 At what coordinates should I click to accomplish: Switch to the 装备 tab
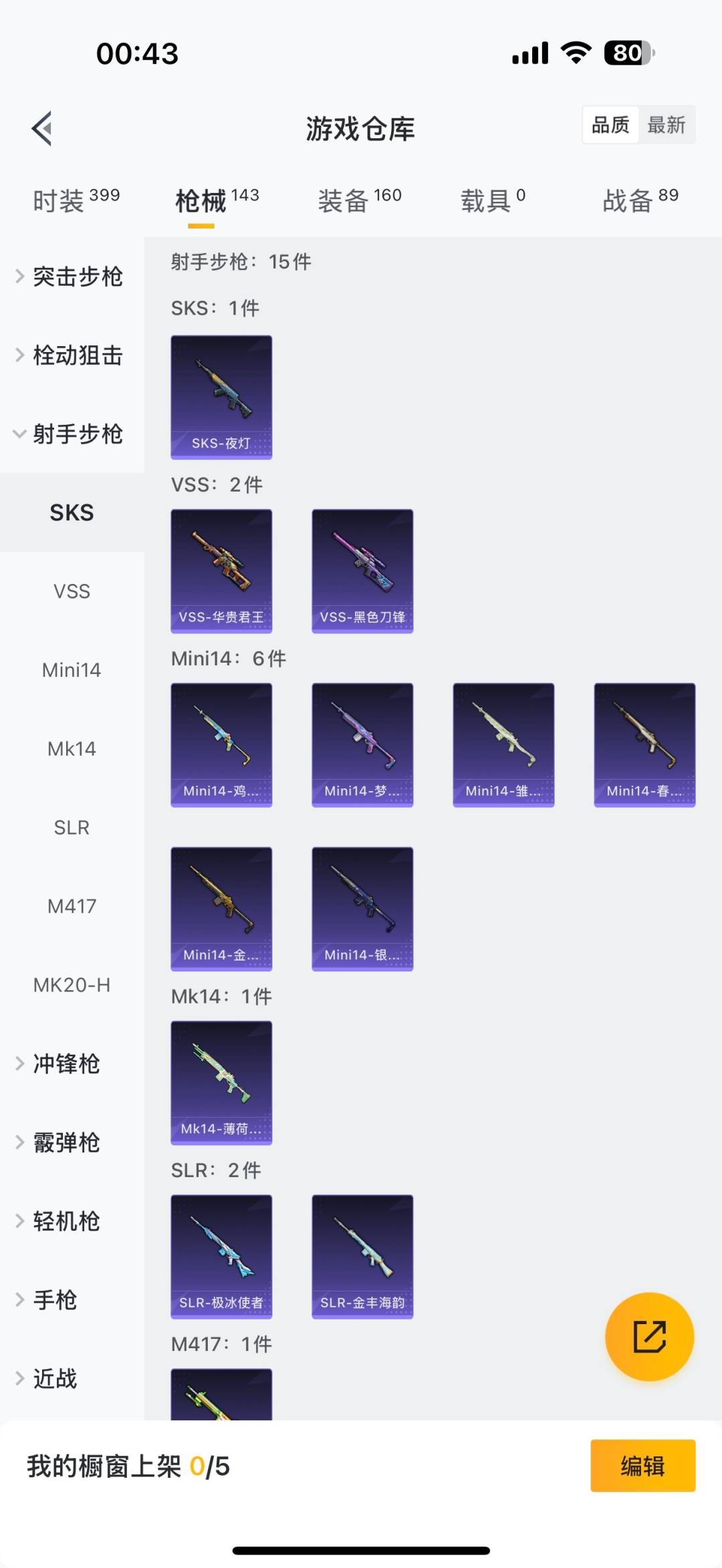pyautogui.click(x=360, y=200)
